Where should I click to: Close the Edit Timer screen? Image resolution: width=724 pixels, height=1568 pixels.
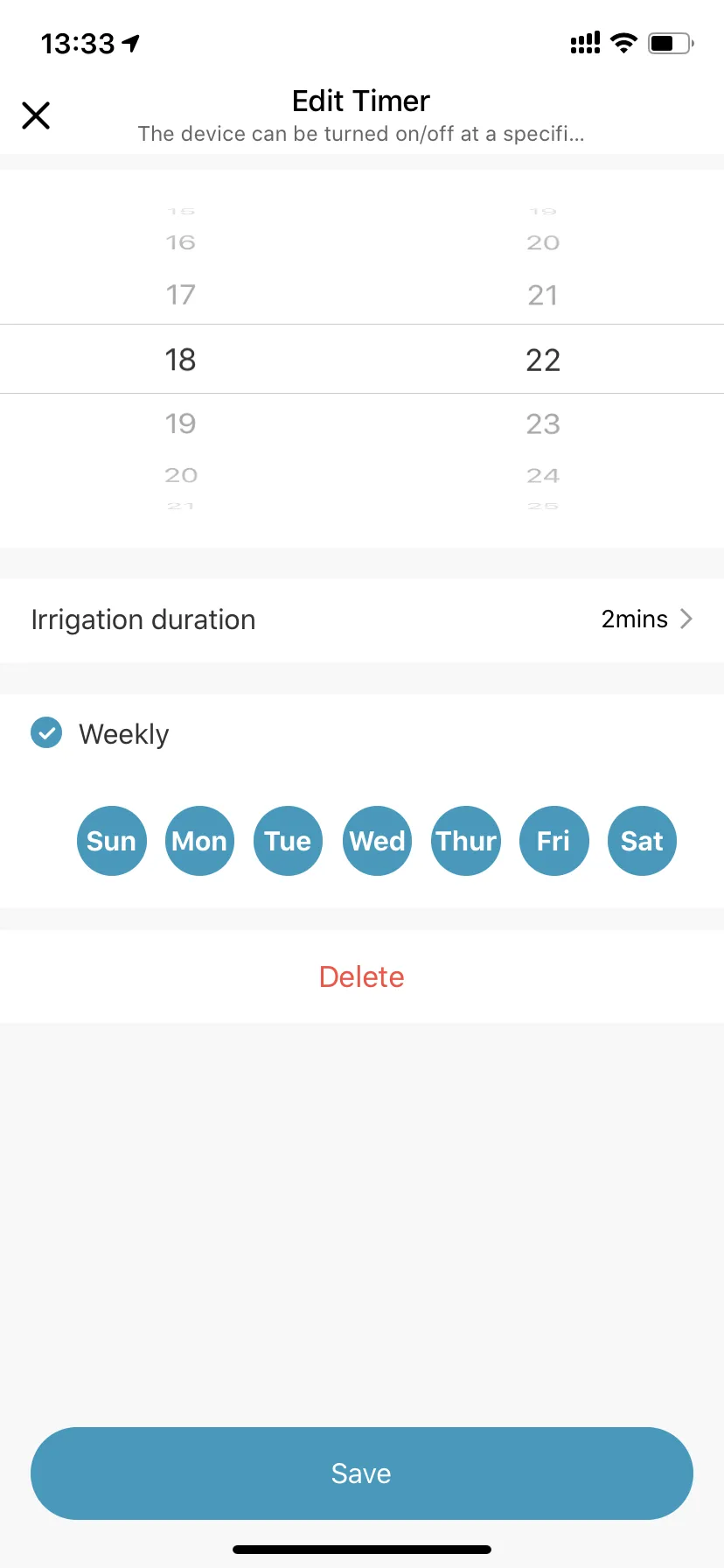tap(36, 115)
